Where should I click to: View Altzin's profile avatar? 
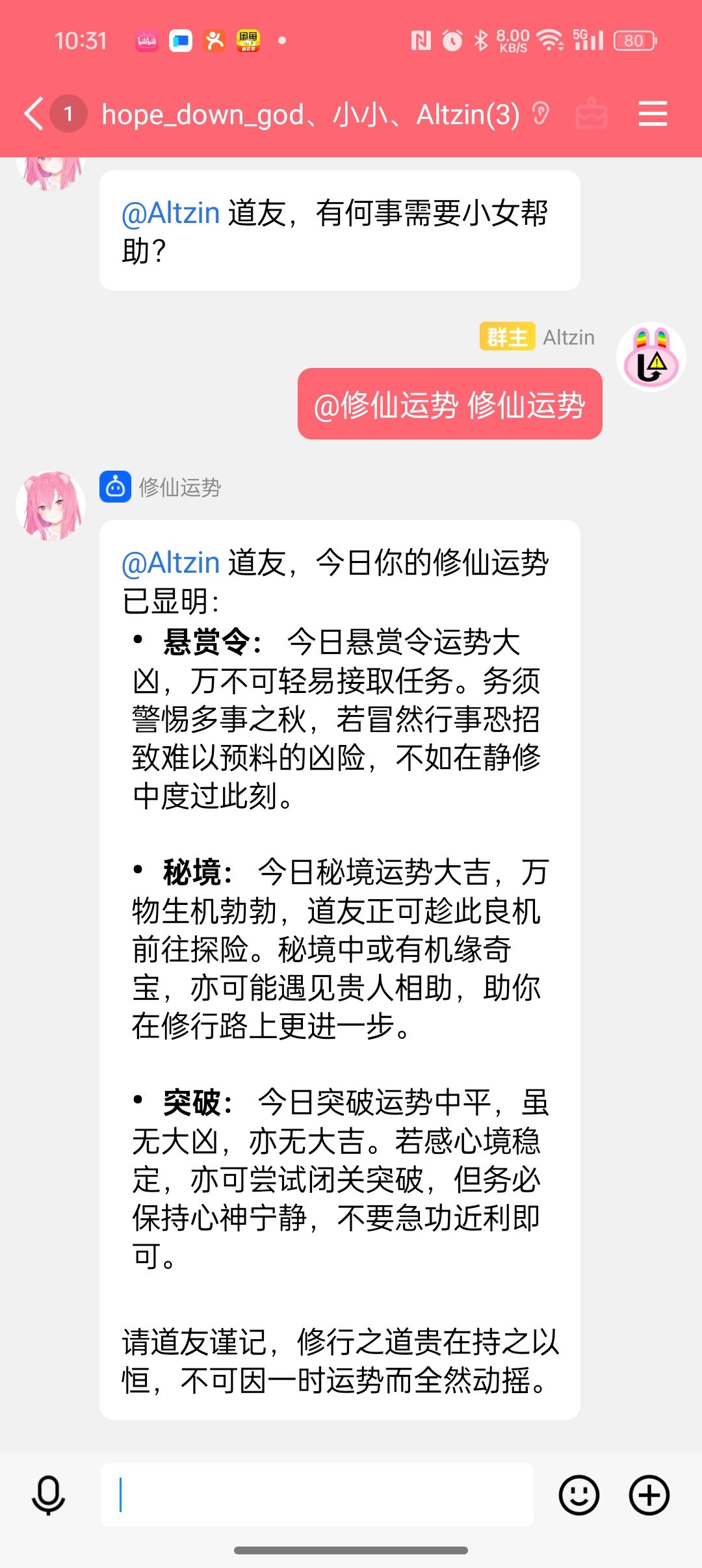(651, 357)
